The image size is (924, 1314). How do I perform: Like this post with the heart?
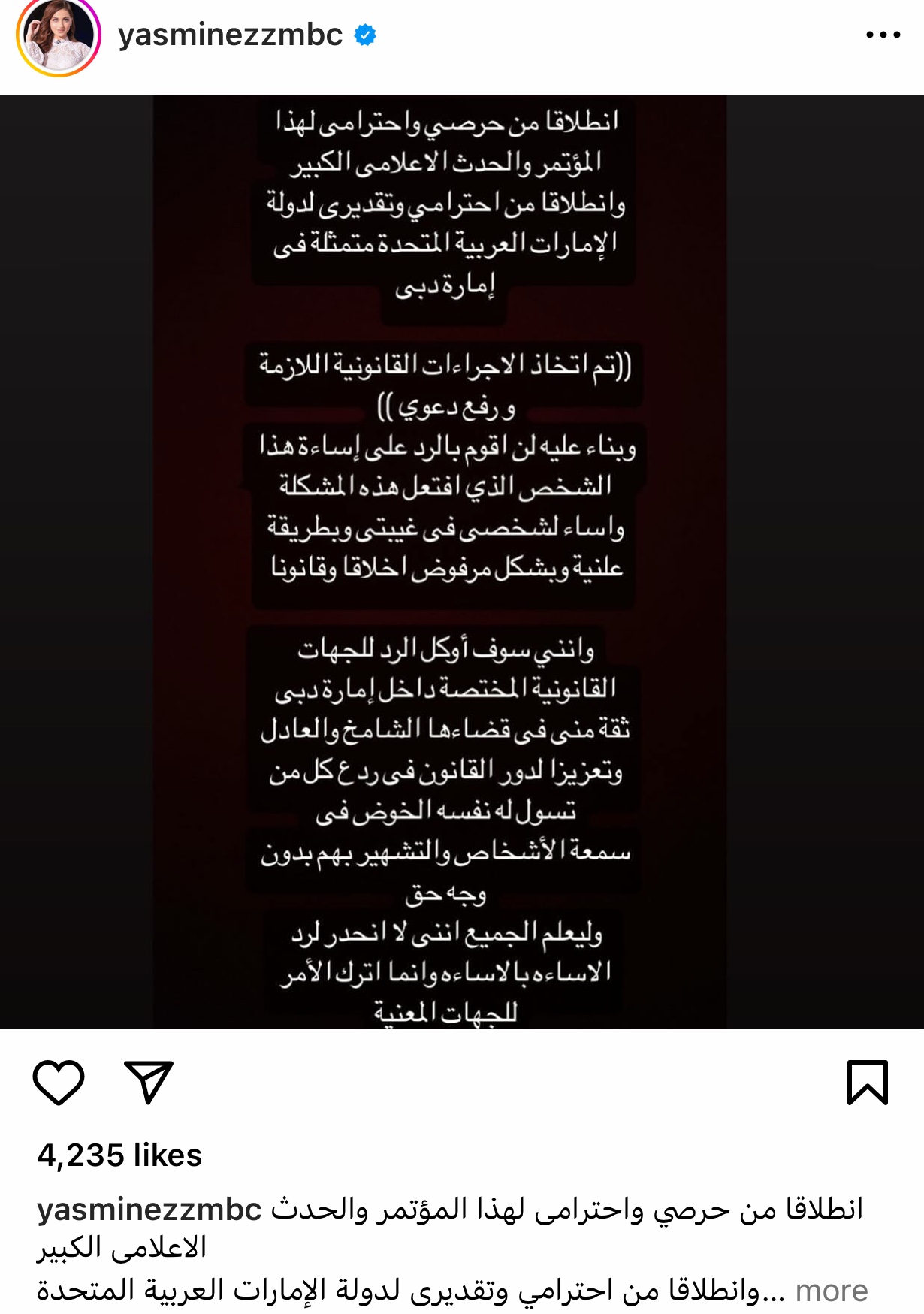59,1082
